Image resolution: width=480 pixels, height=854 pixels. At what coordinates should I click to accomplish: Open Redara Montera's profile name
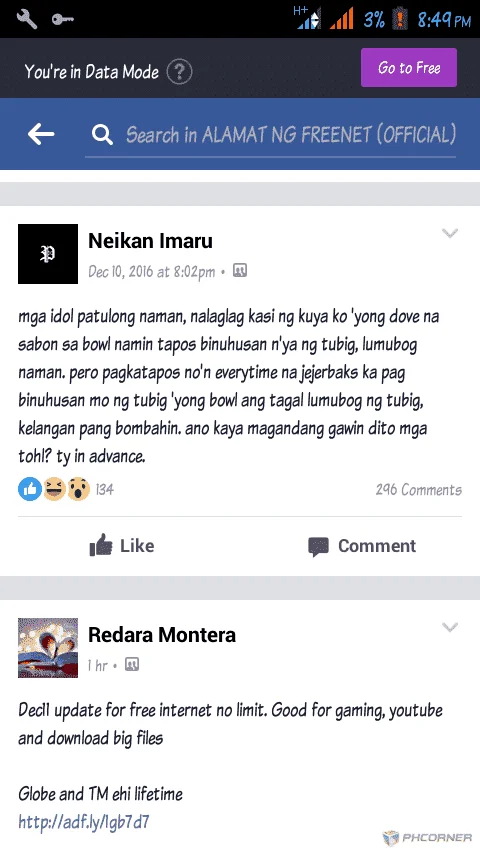click(162, 635)
